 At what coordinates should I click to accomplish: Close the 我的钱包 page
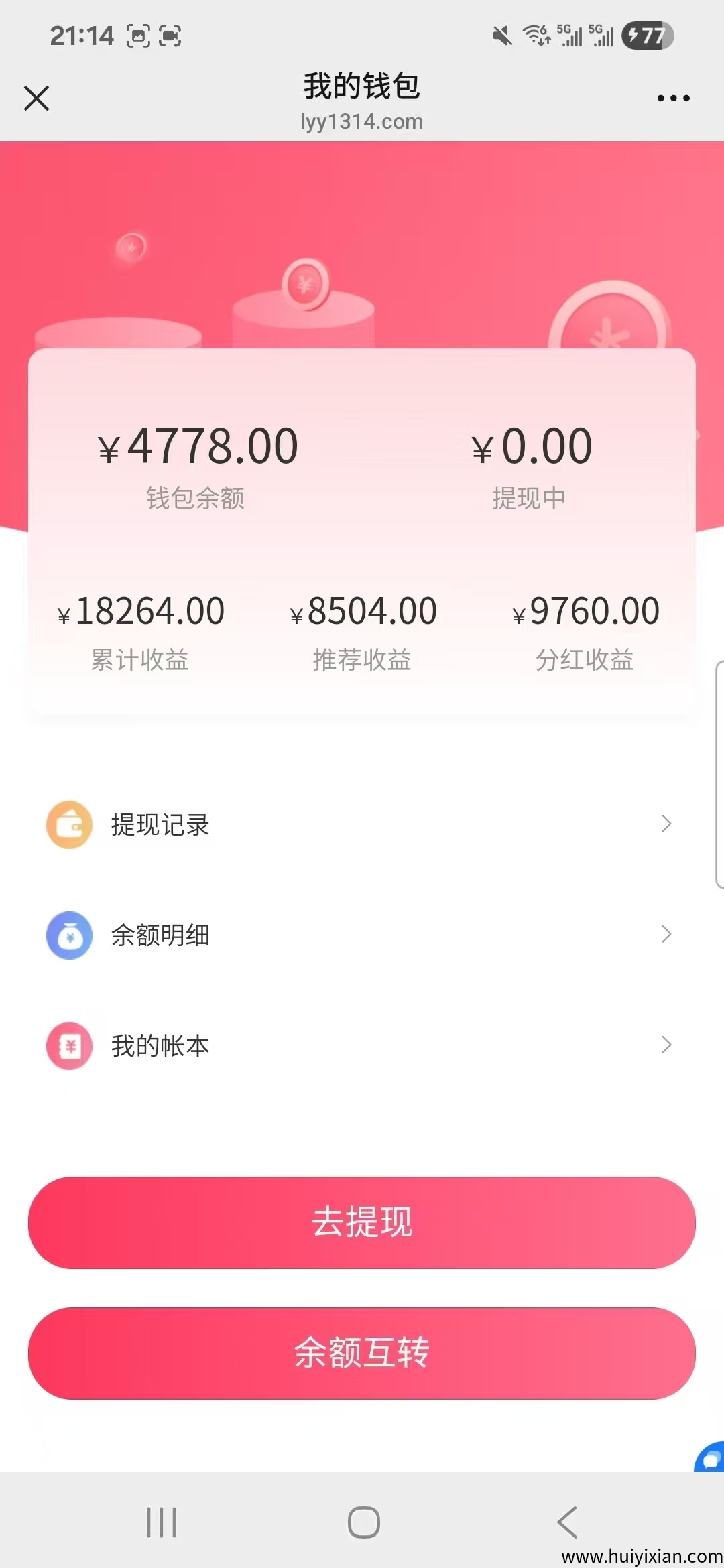coord(37,98)
